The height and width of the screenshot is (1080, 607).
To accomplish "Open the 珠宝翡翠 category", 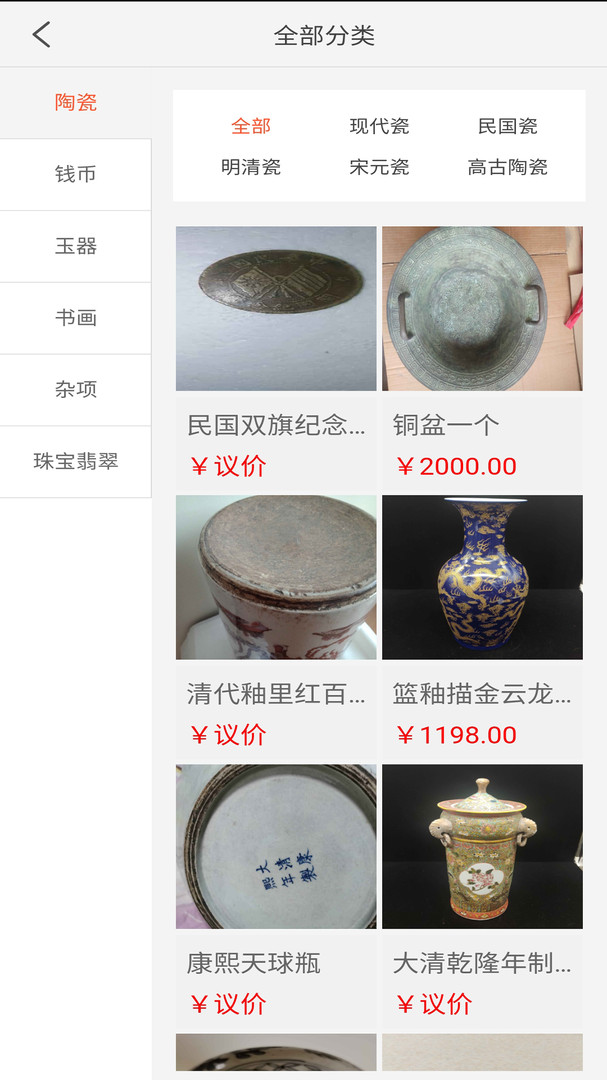I will click(x=76, y=462).
